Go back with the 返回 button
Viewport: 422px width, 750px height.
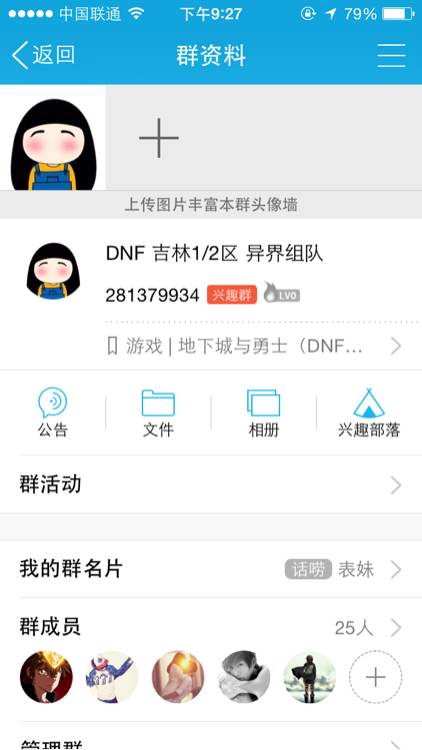click(x=43, y=55)
